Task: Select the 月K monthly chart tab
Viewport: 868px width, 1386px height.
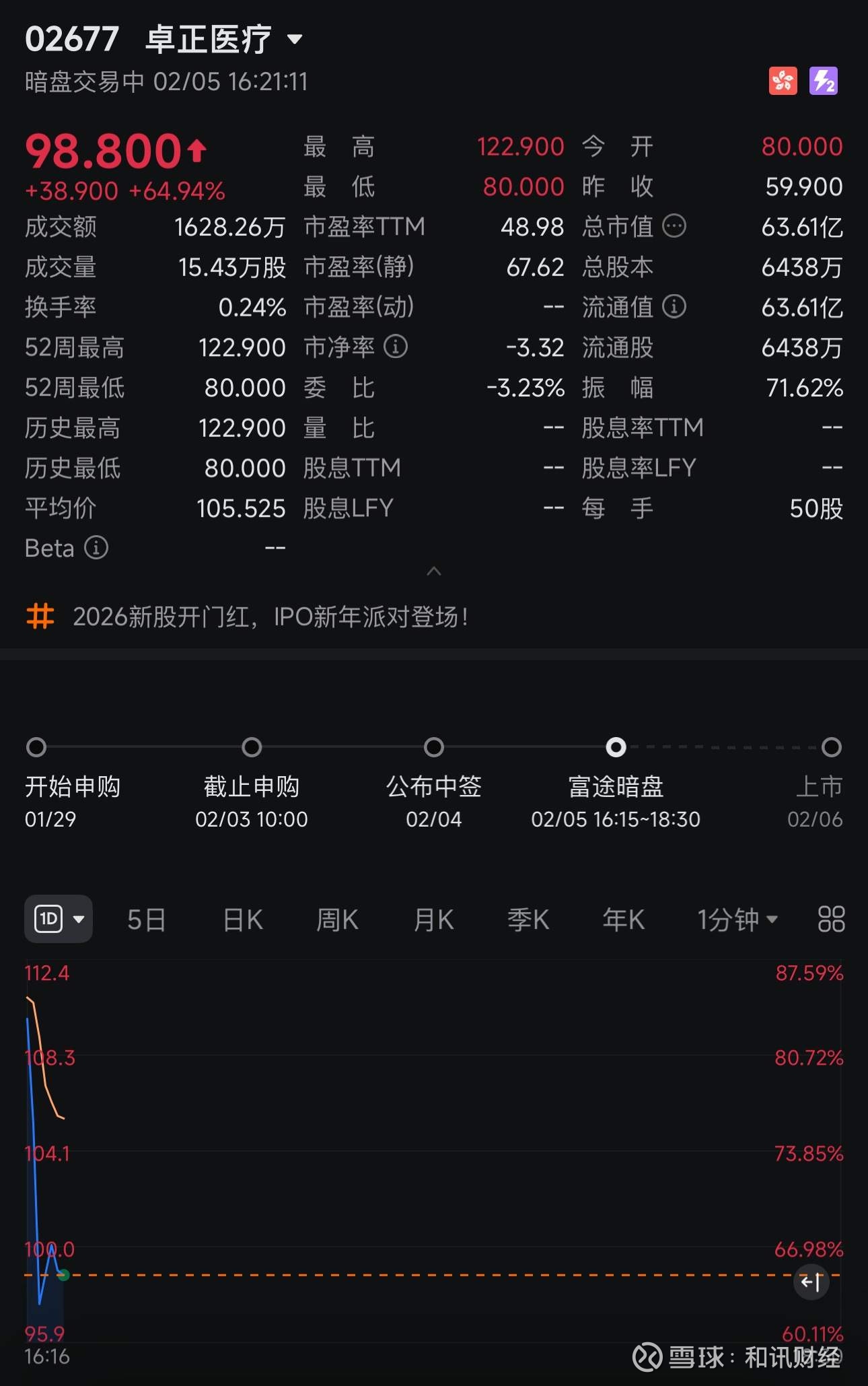Action: [433, 920]
